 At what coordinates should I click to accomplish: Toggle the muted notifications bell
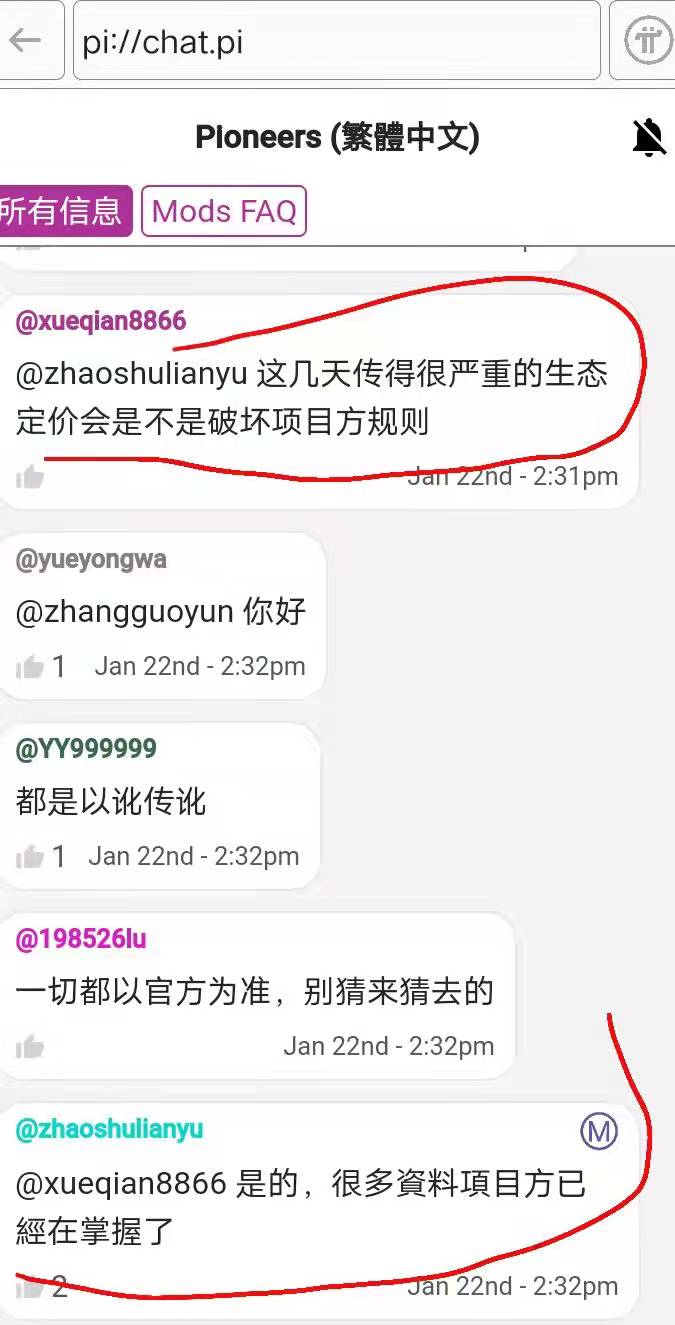649,137
